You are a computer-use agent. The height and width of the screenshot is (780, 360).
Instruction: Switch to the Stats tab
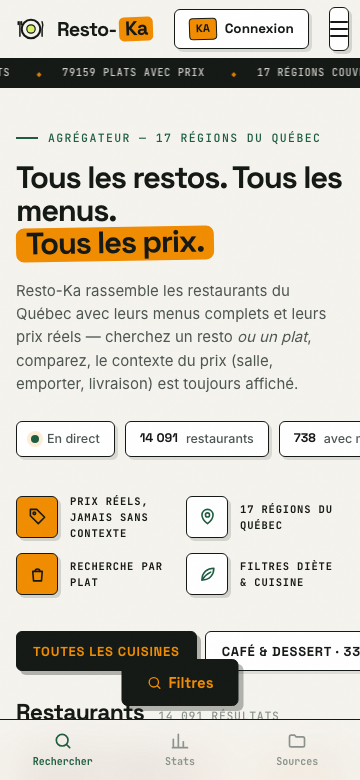tap(180, 750)
